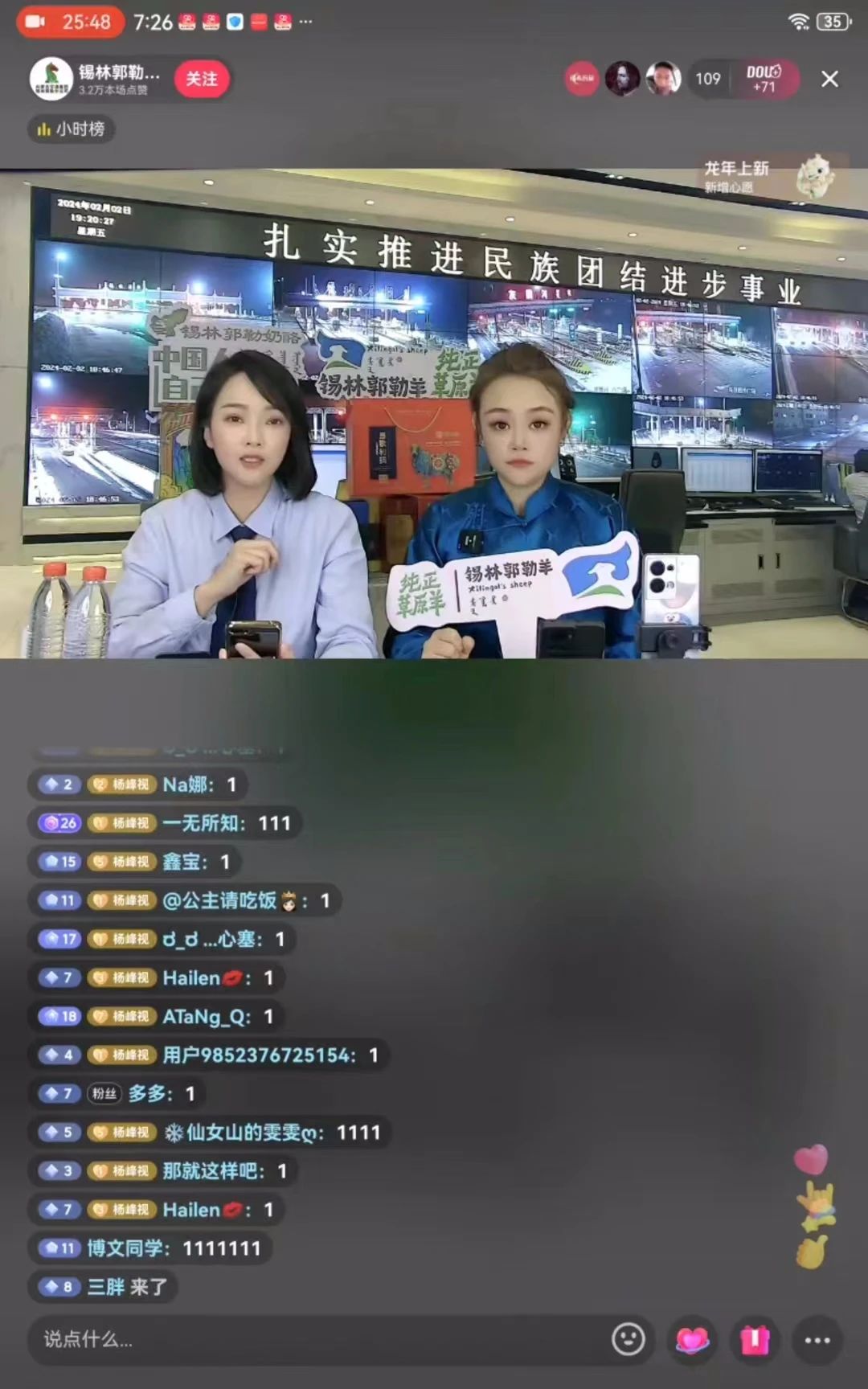Screen dimensions: 868x1389
Task: Follow the streamer with 关注 button
Action: click(202, 79)
